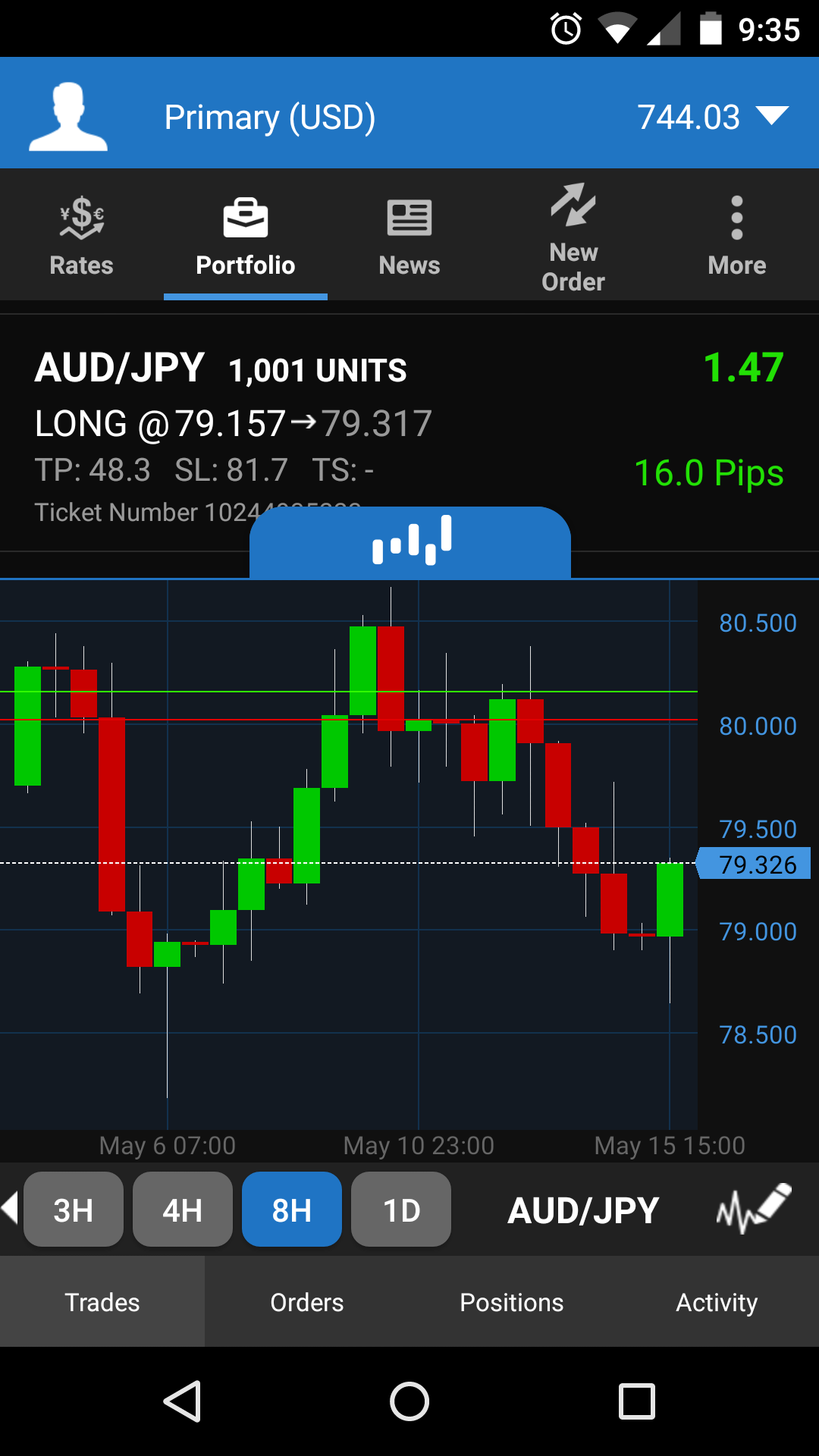The width and height of the screenshot is (819, 1456).
Task: Go back using the system back button
Action: [x=182, y=1401]
